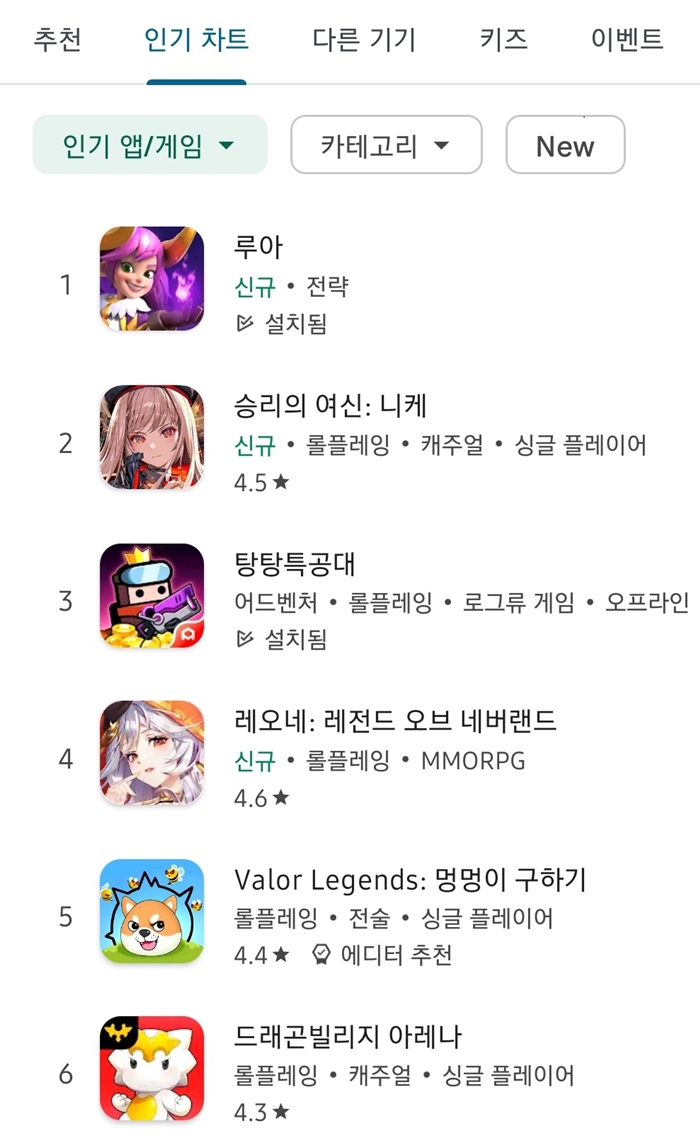
Task: Go to the 이벤트 tab
Action: 627,41
